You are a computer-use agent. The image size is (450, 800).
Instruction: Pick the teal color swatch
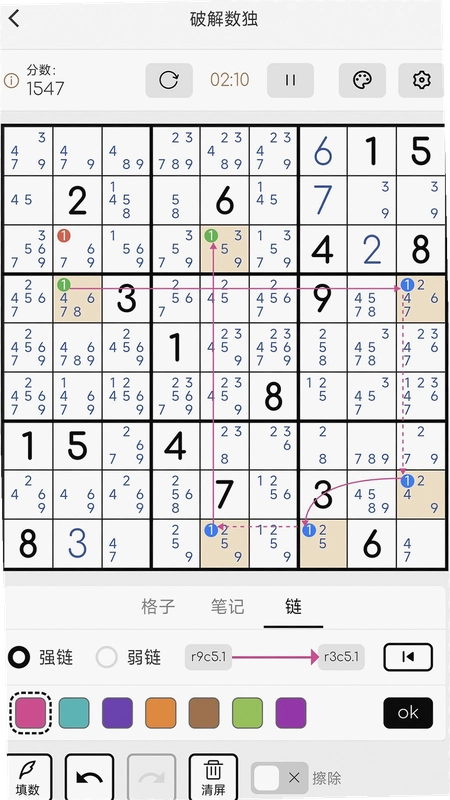click(x=74, y=713)
